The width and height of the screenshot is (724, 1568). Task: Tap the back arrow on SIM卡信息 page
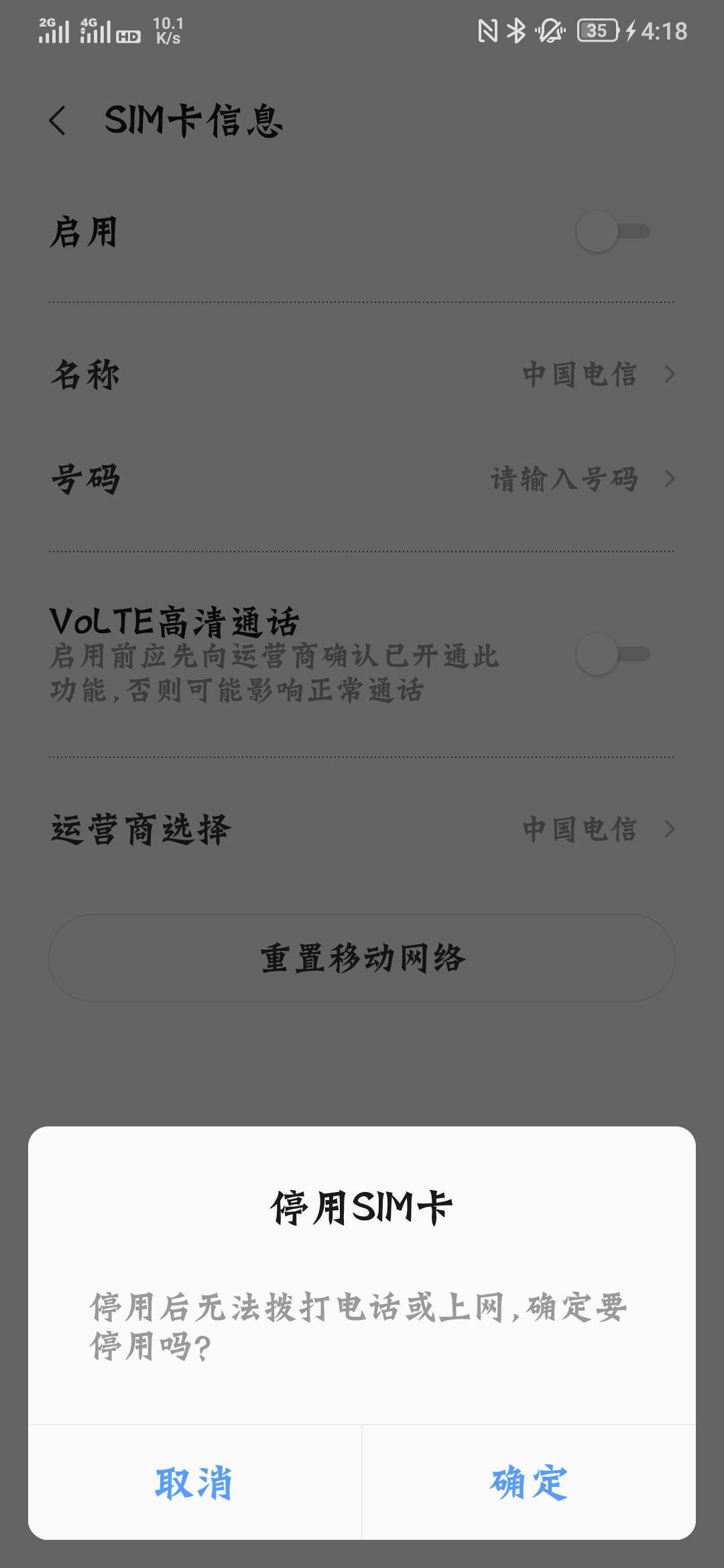click(x=57, y=119)
